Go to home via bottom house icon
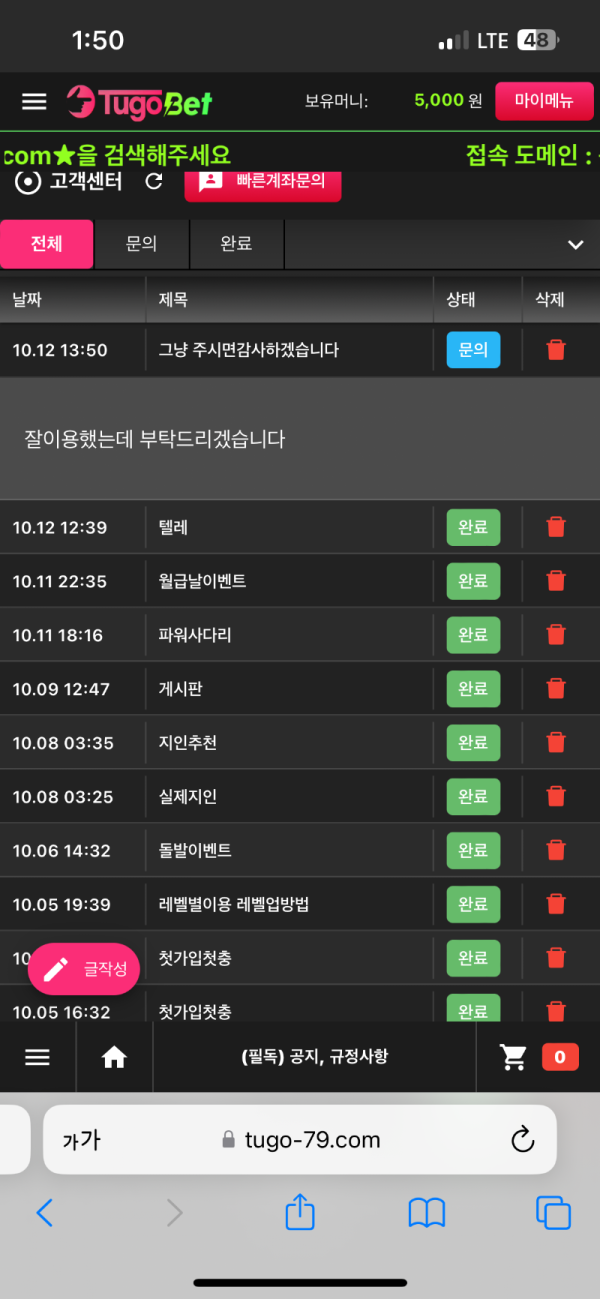The height and width of the screenshot is (1299, 600). point(114,1057)
